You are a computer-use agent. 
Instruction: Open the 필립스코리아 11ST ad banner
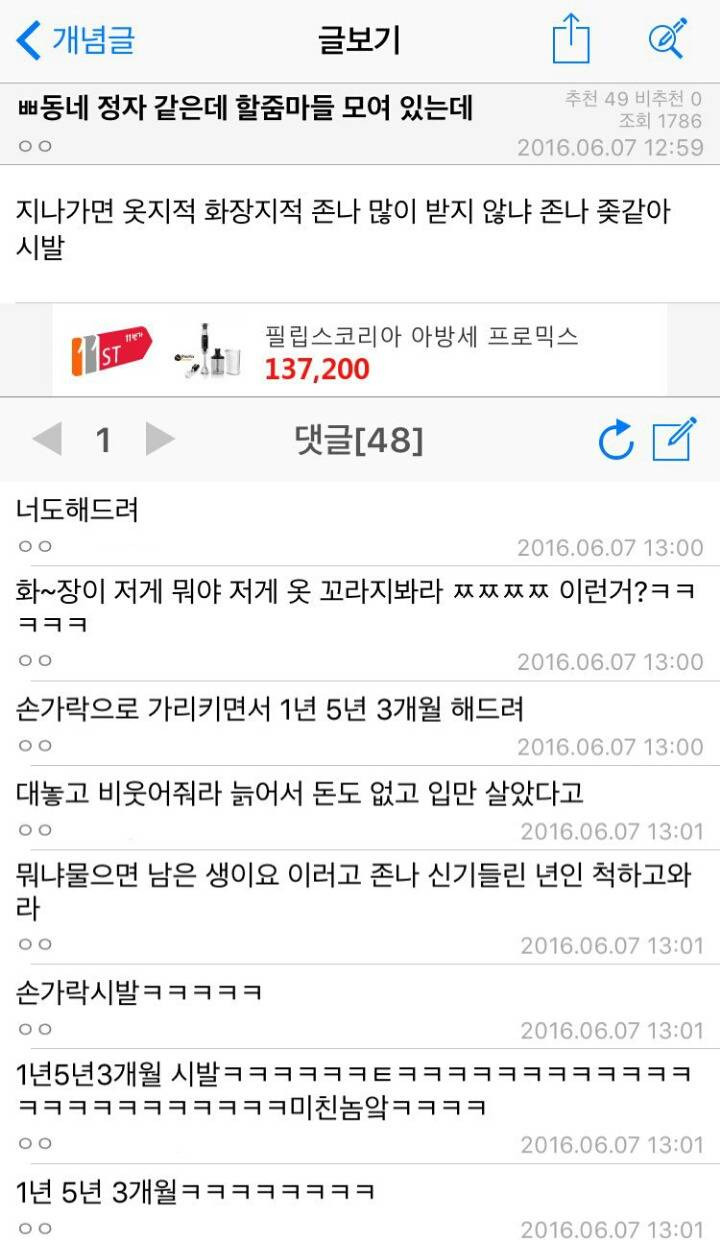[360, 351]
